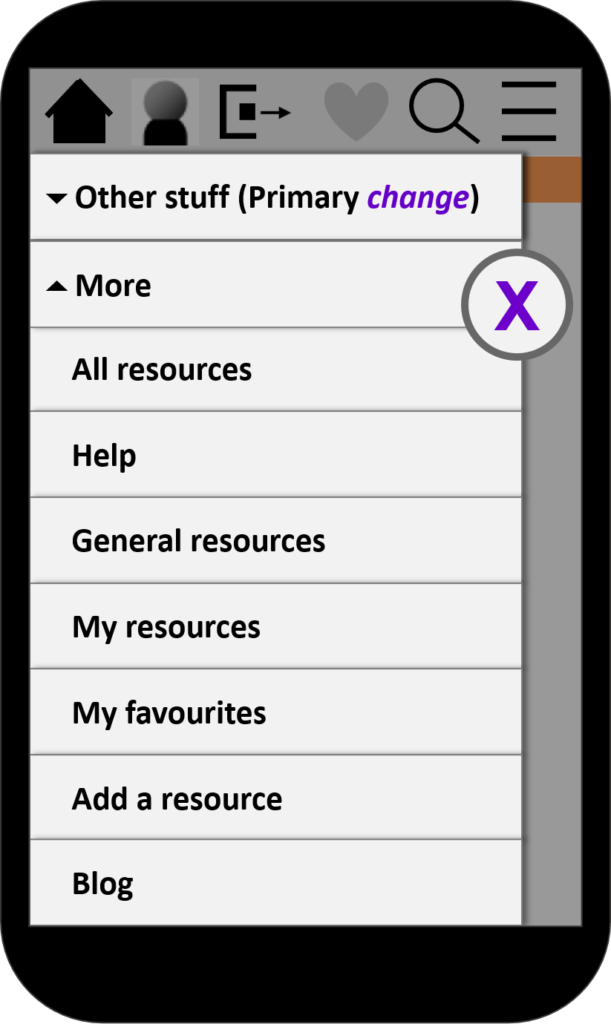Open the Blog entry
Screen dimensions: 611x1024
(276, 883)
